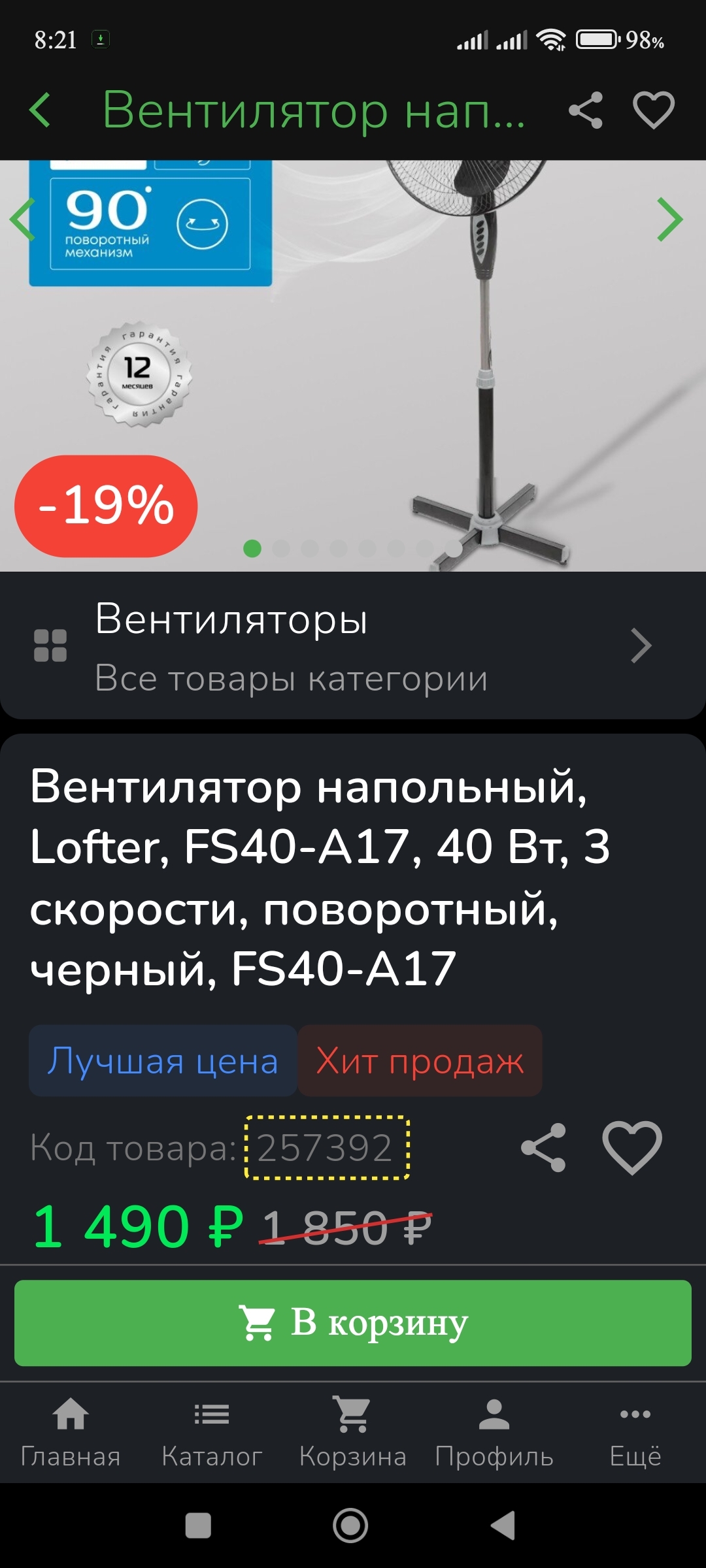Share product from the top app bar

point(585,110)
